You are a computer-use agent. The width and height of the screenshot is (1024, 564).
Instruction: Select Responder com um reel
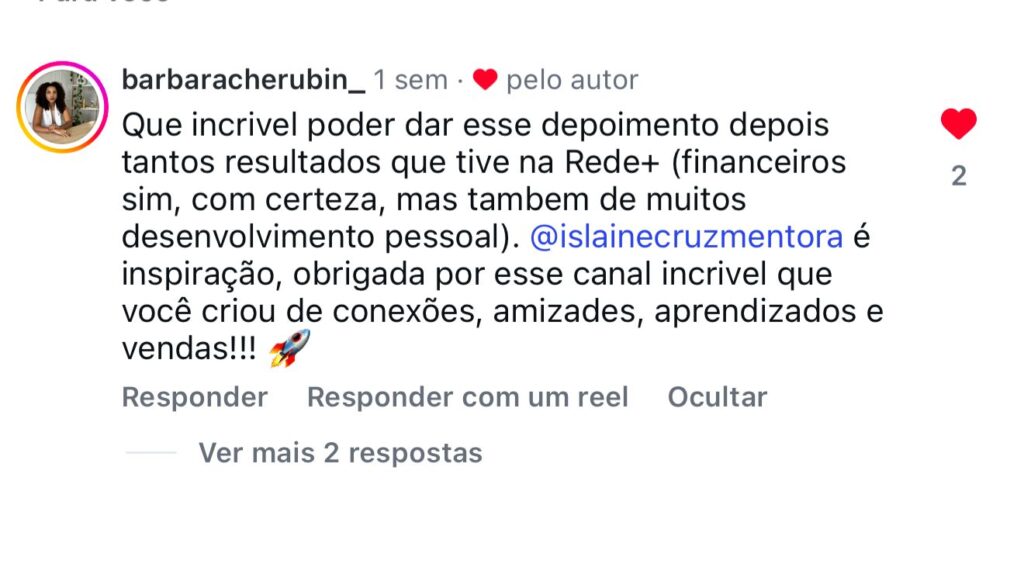point(468,397)
